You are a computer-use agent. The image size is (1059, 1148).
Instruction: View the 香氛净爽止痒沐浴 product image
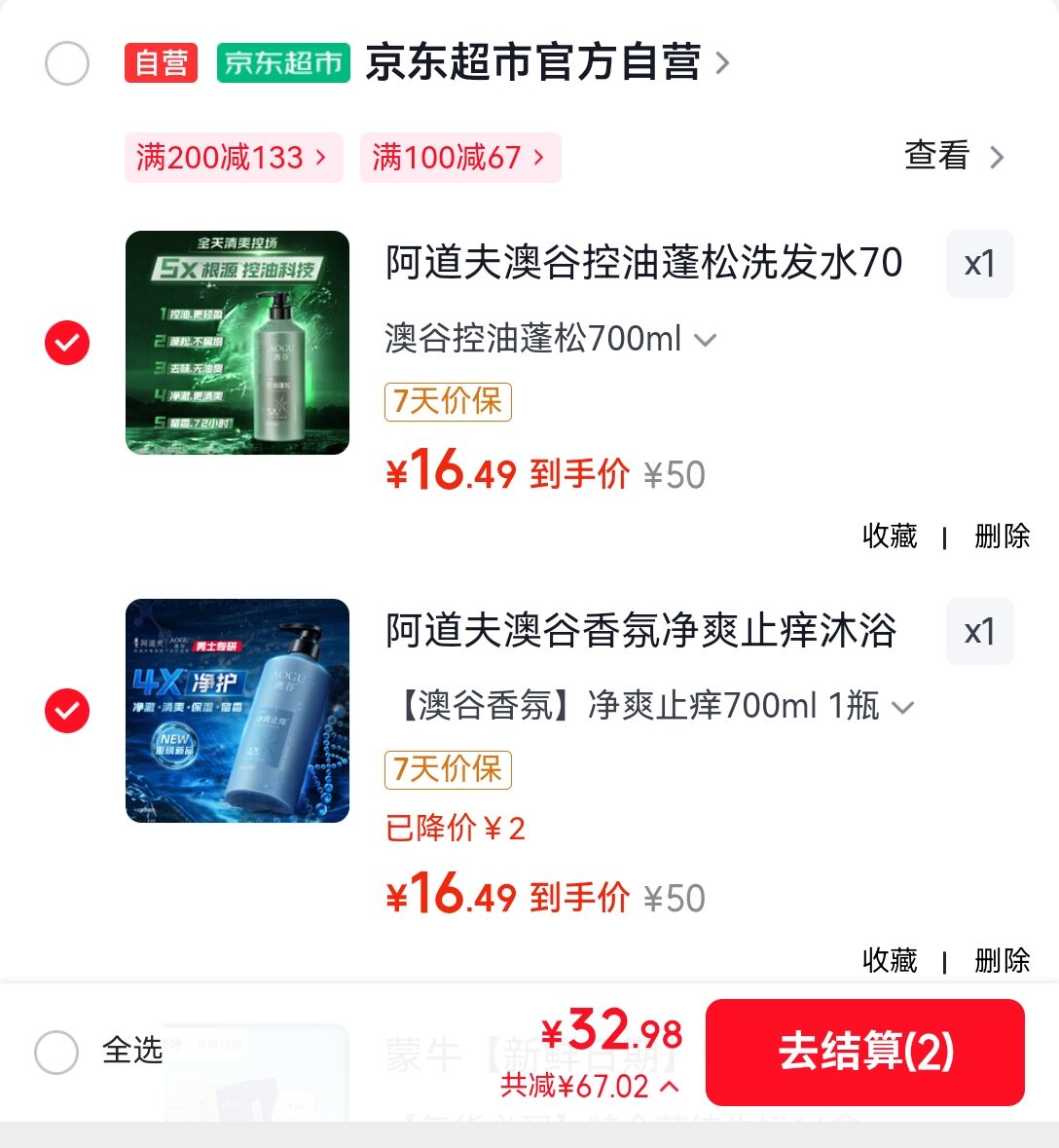237,711
